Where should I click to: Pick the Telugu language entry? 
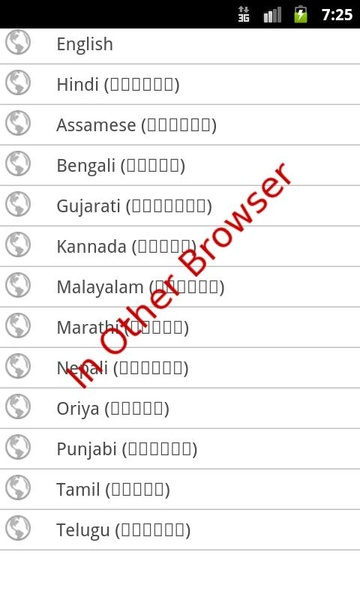(180, 530)
